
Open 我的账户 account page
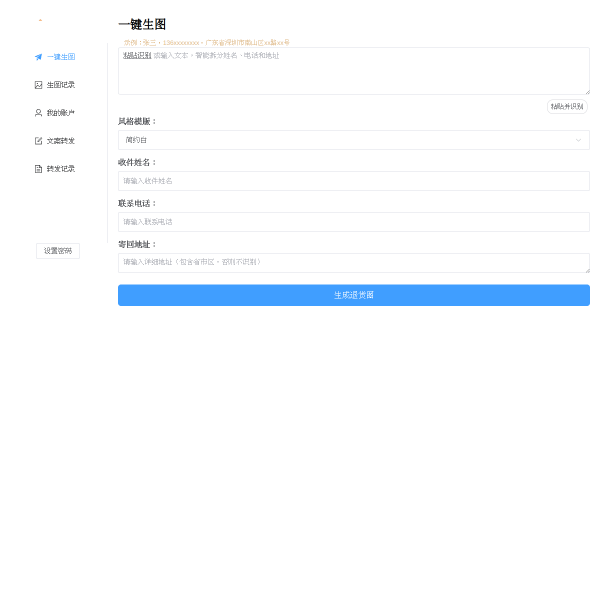coord(56,113)
